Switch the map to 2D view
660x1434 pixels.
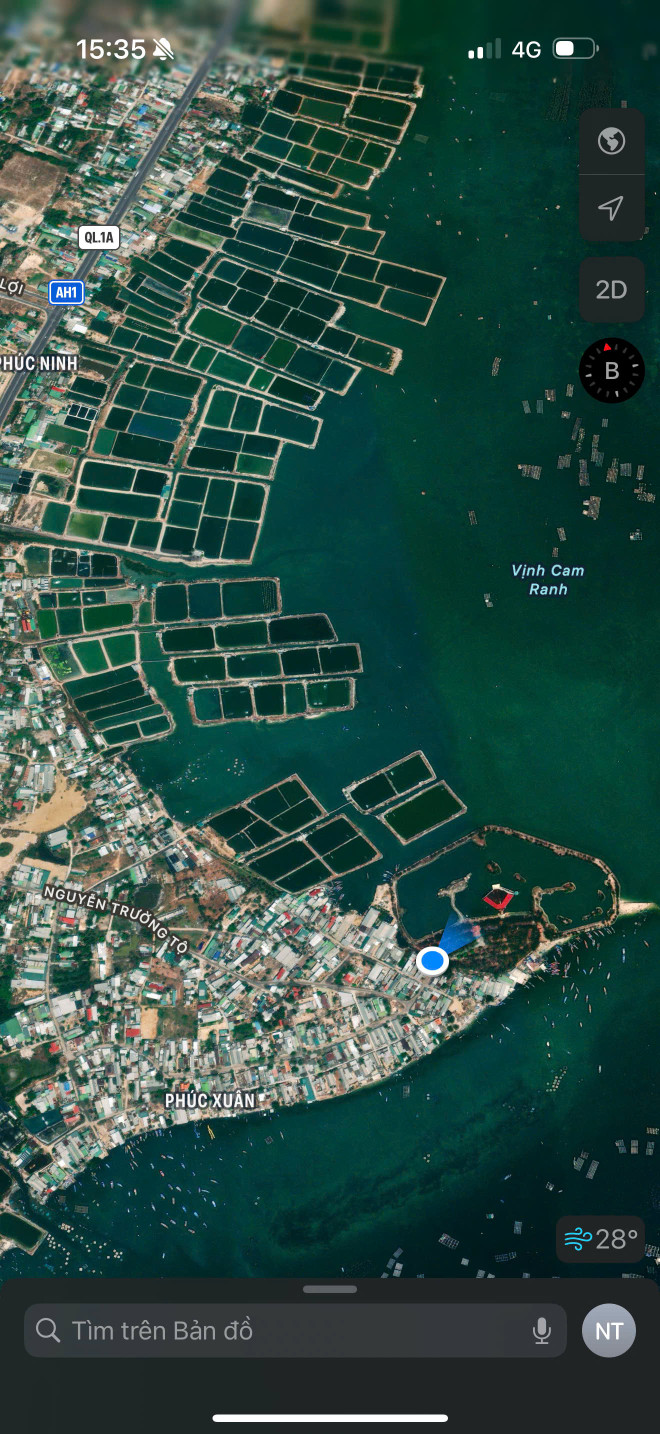coord(611,290)
